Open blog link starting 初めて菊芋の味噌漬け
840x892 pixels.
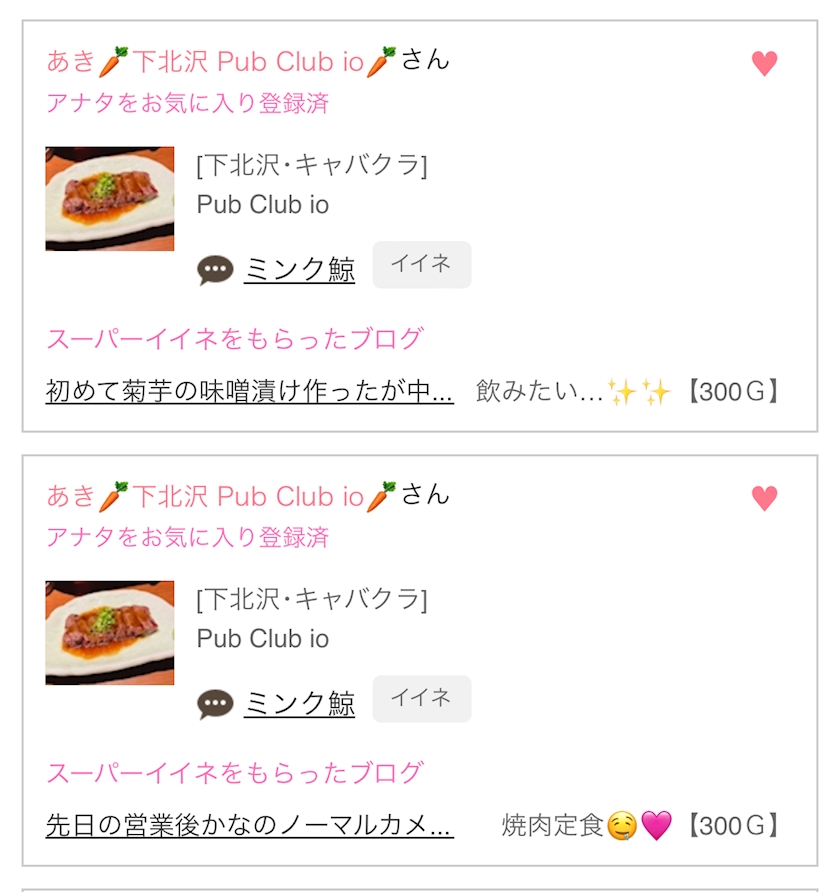(x=249, y=391)
